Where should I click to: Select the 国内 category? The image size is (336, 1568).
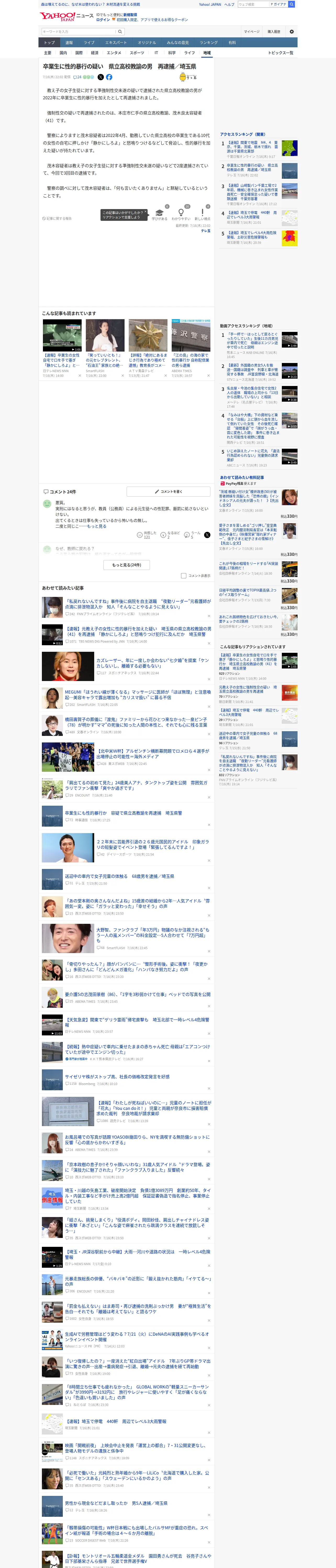tap(63, 53)
